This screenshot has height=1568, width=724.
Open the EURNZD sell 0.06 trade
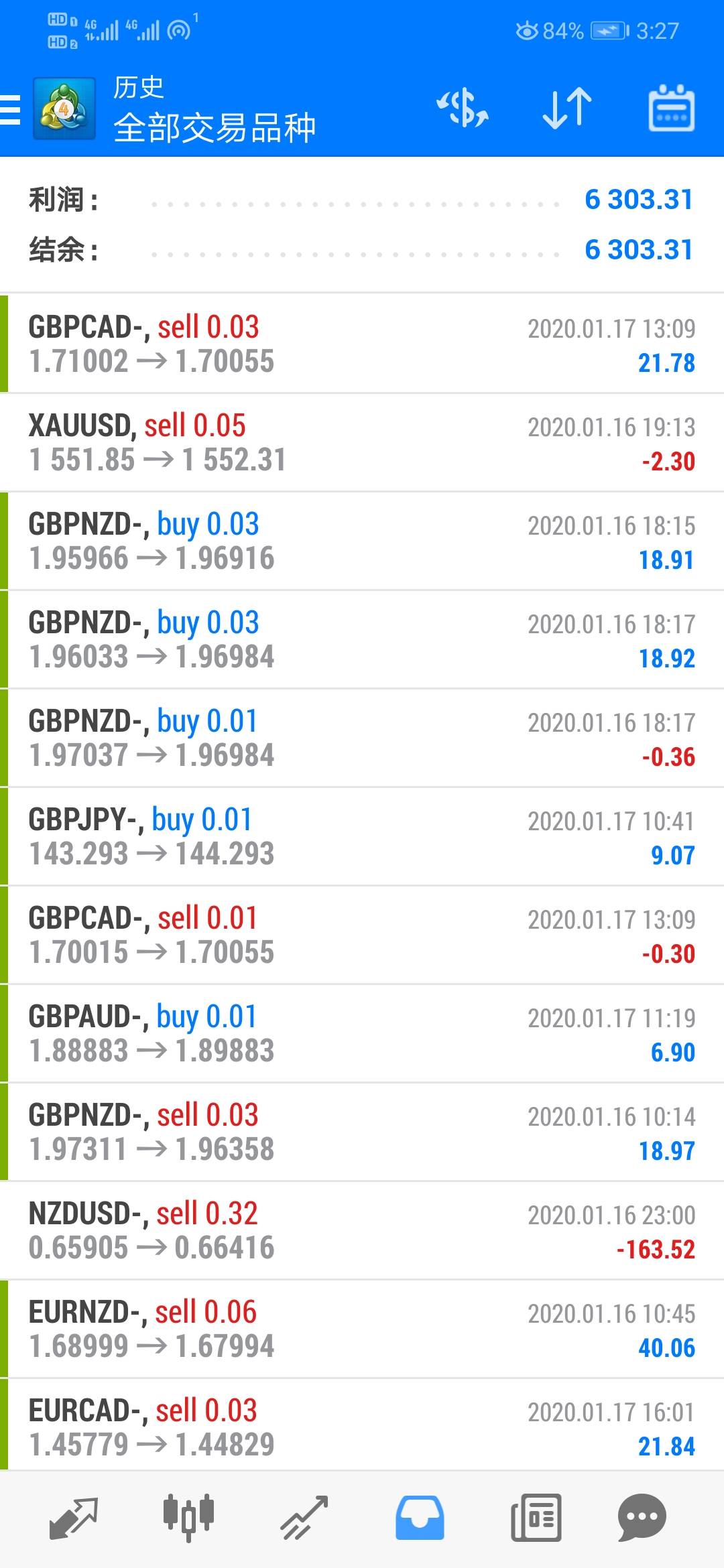362,1329
